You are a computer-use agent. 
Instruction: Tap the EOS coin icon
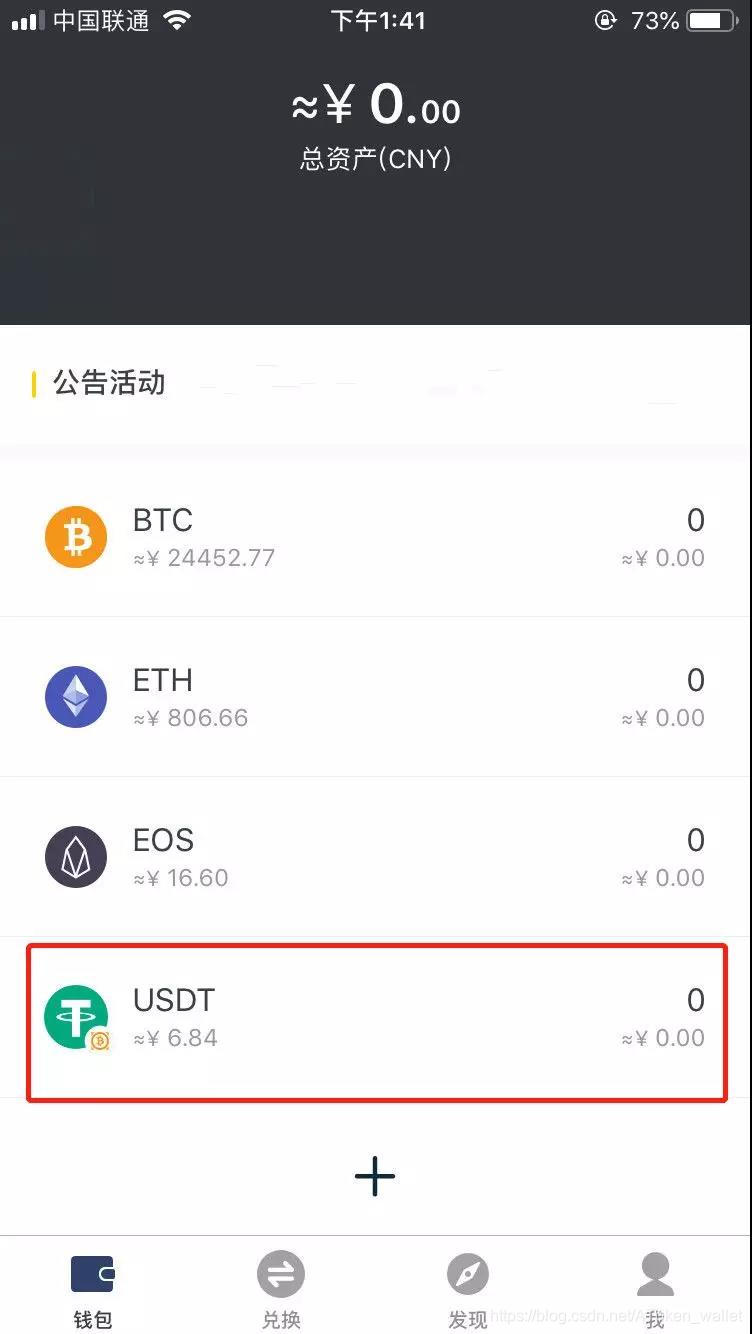[76, 857]
